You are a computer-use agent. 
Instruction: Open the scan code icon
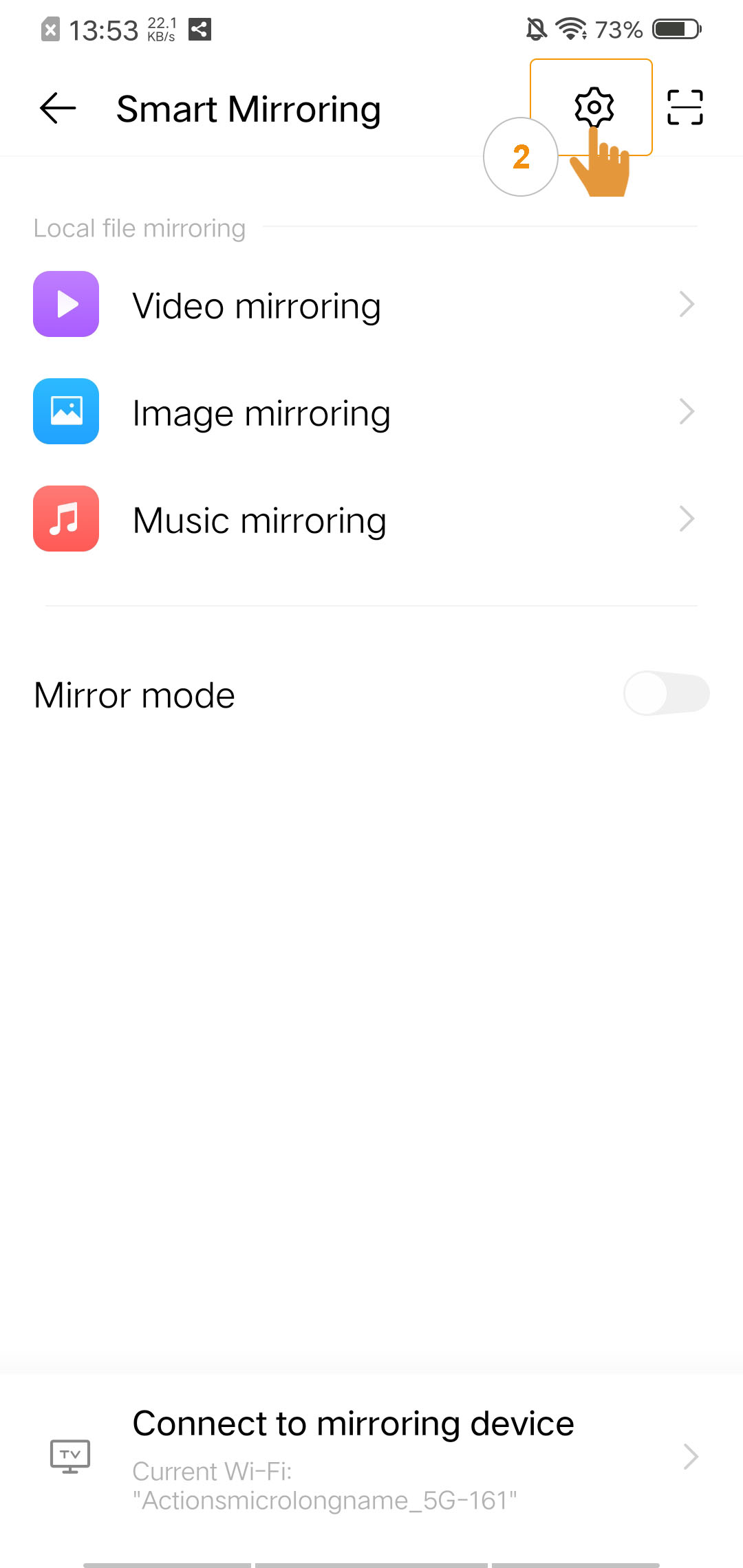coord(685,107)
